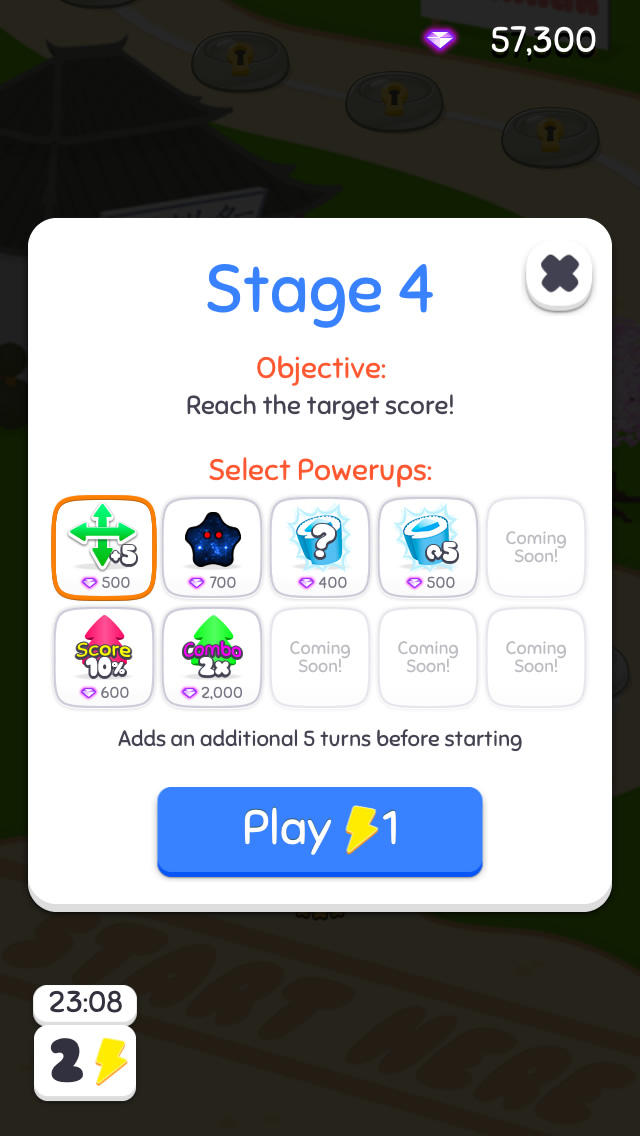Screen dimensions: 640x1136
Task: Select the +5 turns powerup for 500
Action: tap(104, 547)
